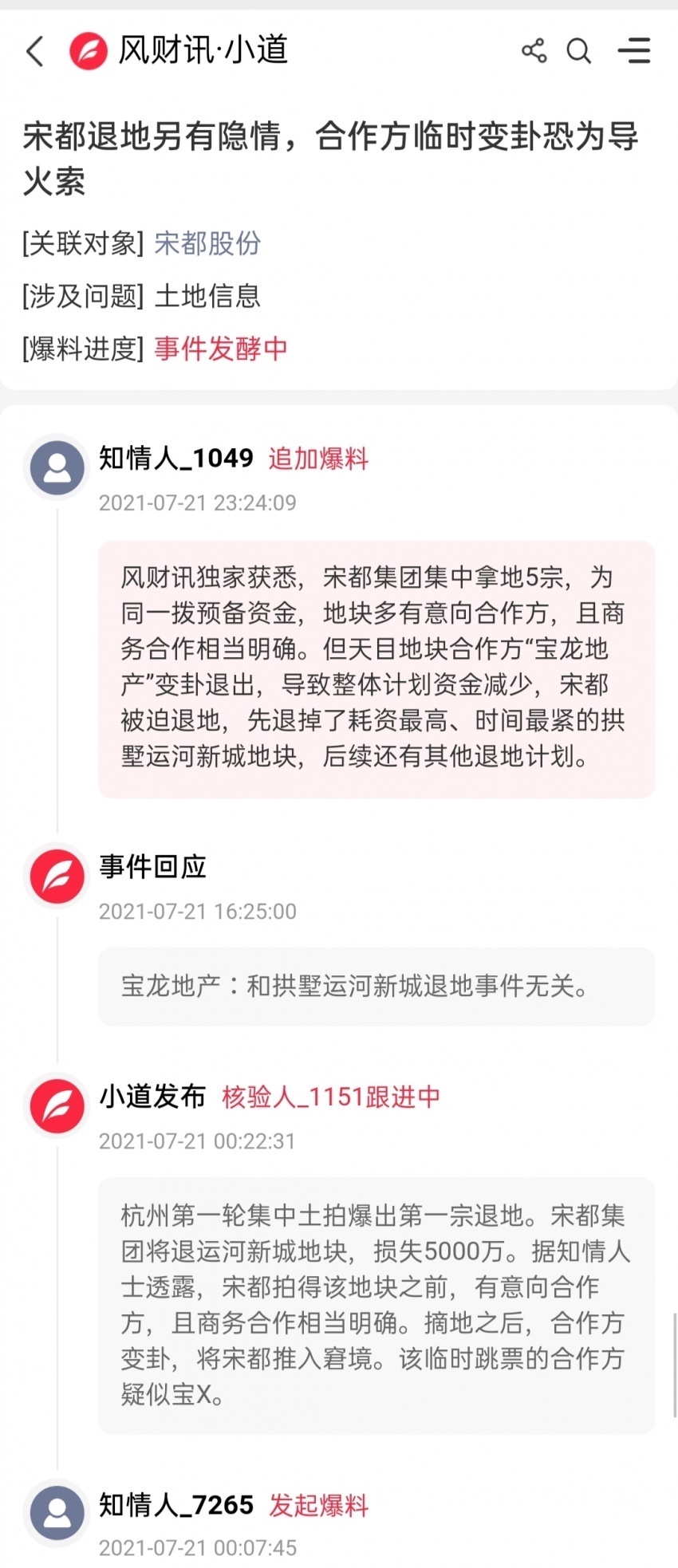Click the 事件发酵中 progress status
678x1568 pixels.
pos(219,349)
